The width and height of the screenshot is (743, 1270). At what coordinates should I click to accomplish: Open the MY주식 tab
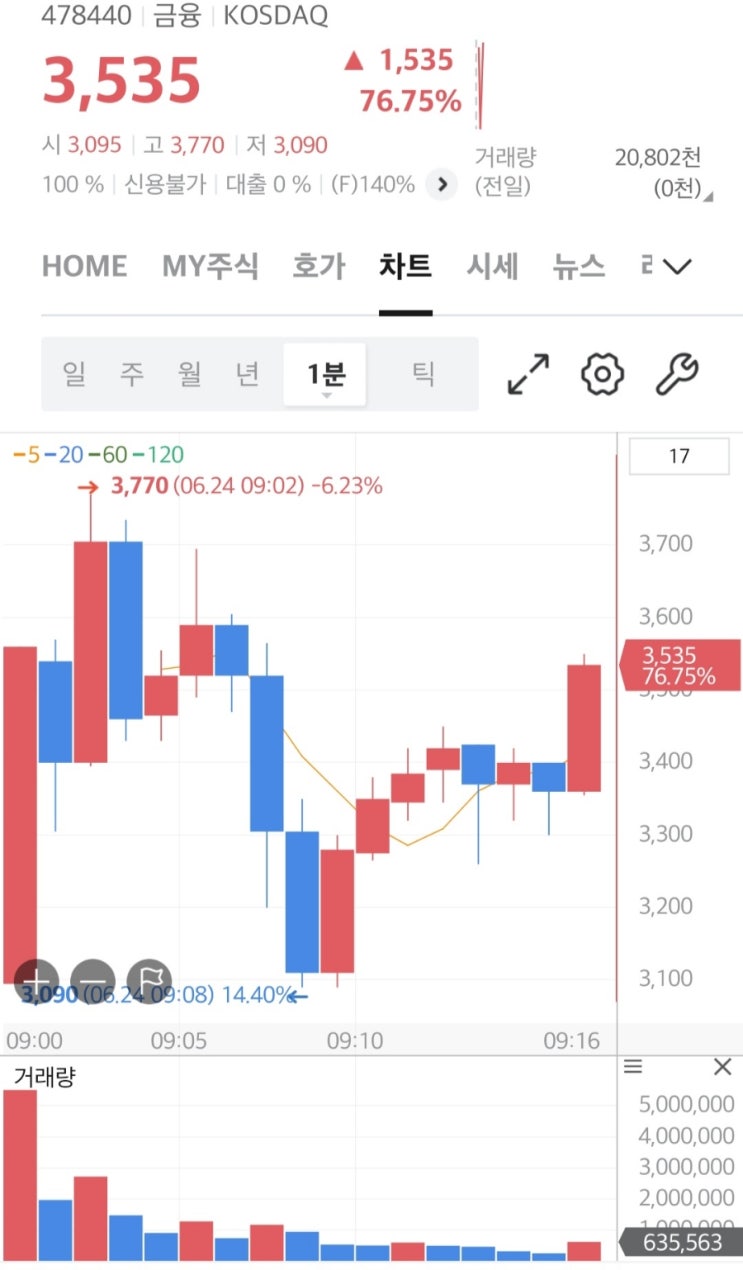tap(210, 266)
